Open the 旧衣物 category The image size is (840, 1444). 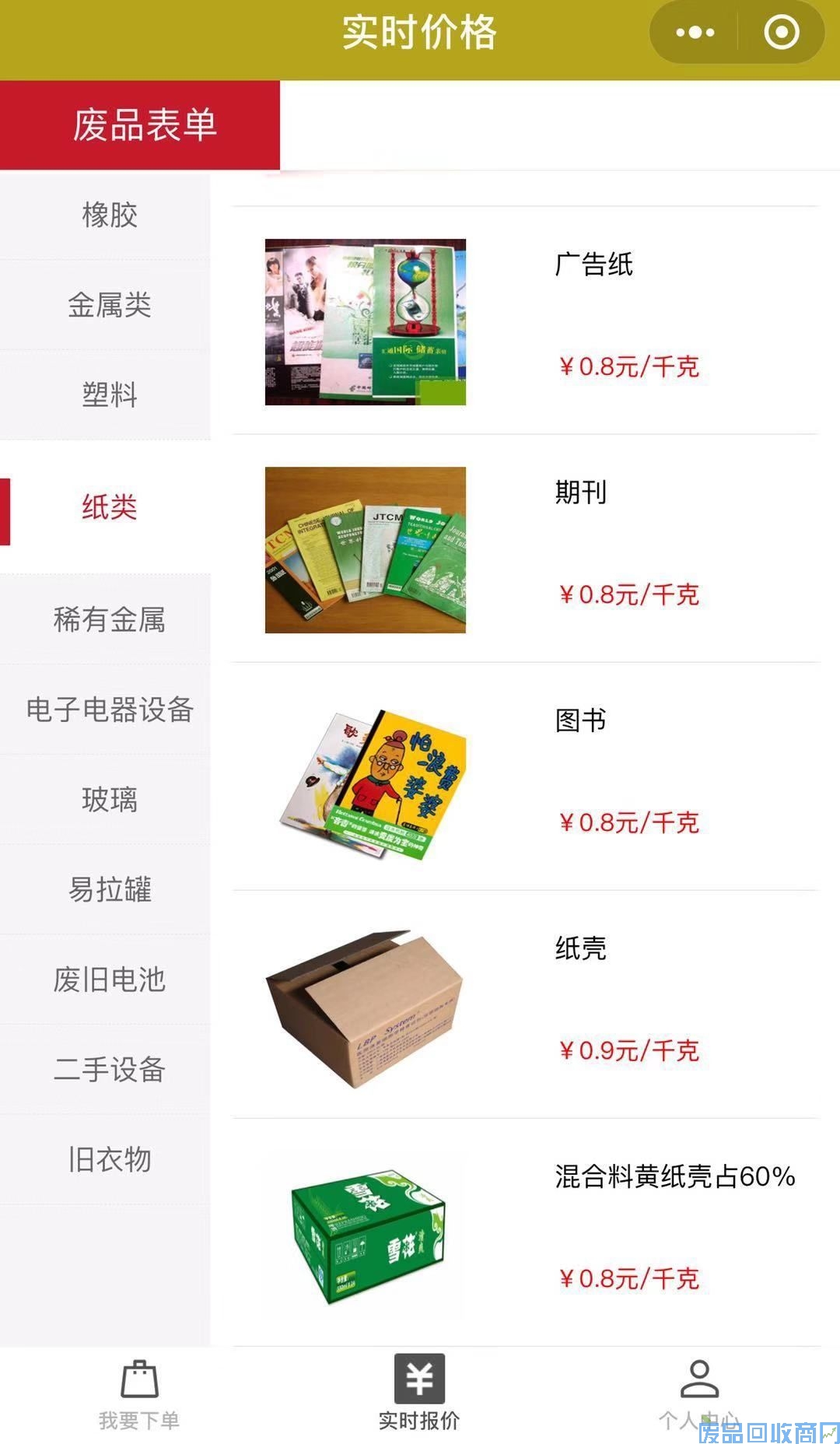(109, 1159)
